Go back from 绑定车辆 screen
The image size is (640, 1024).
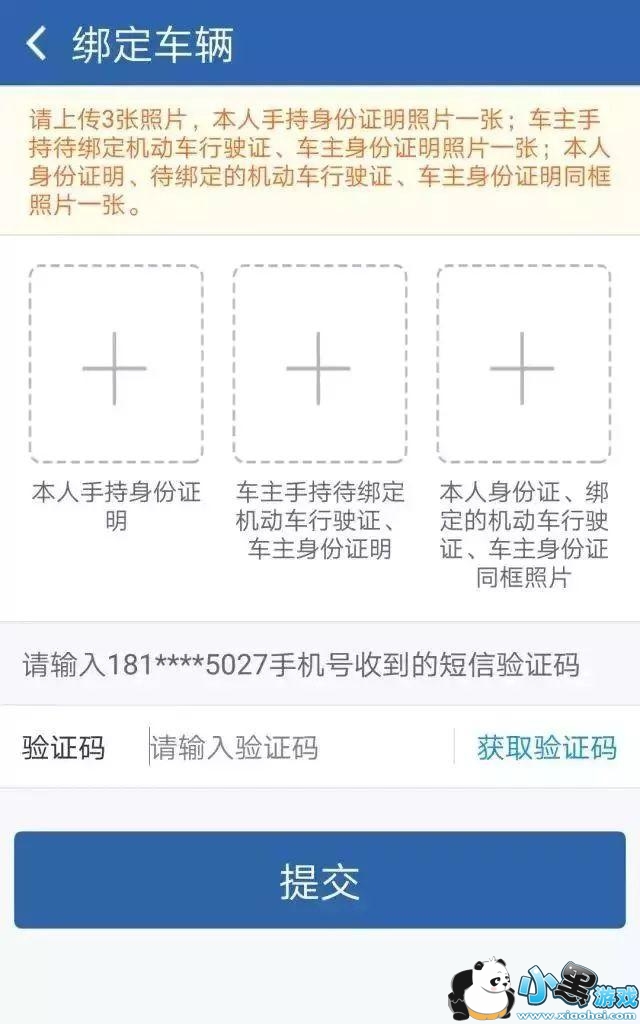pyautogui.click(x=37, y=44)
